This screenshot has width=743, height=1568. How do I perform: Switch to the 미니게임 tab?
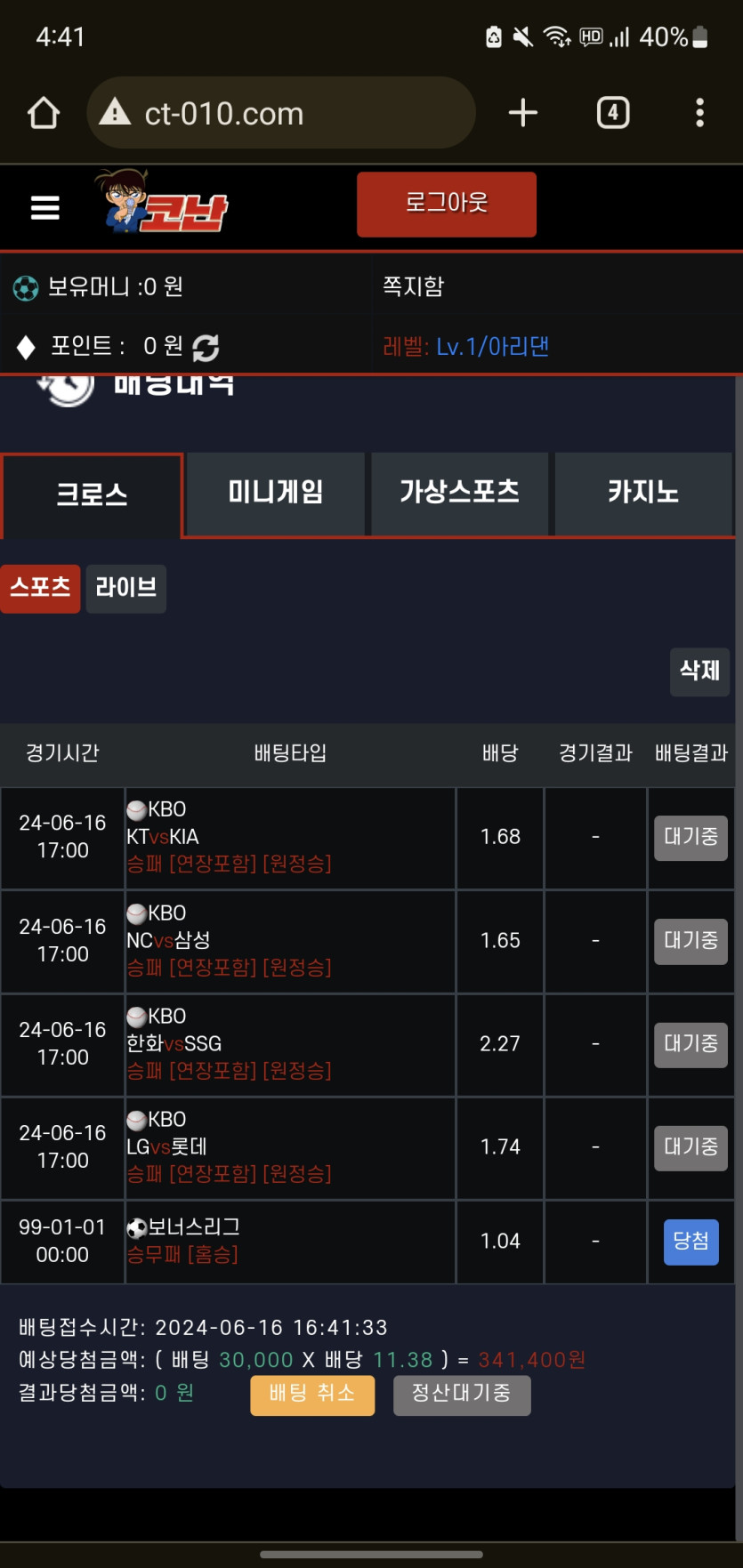pyautogui.click(x=276, y=493)
